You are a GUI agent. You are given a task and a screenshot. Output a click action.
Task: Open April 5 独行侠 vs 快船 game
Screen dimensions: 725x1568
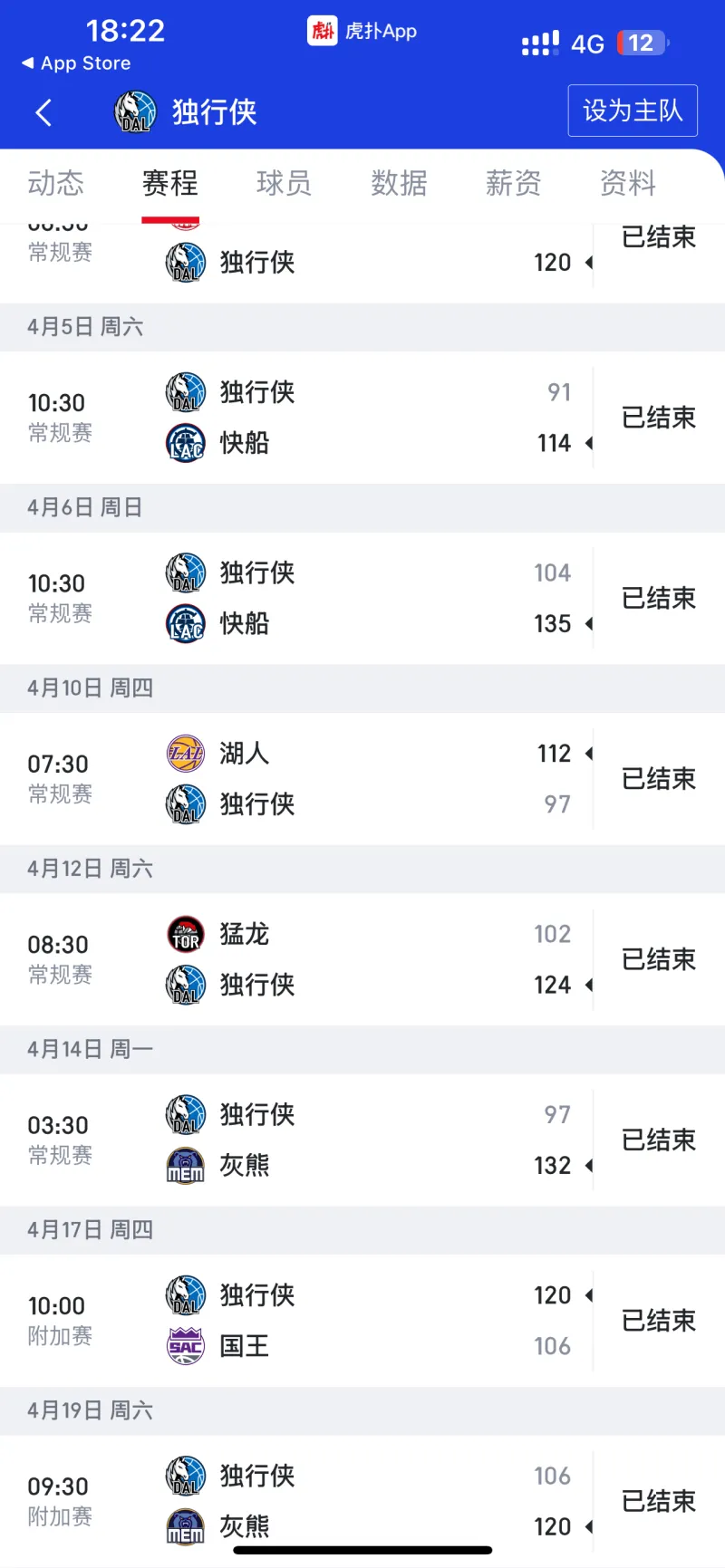362,418
